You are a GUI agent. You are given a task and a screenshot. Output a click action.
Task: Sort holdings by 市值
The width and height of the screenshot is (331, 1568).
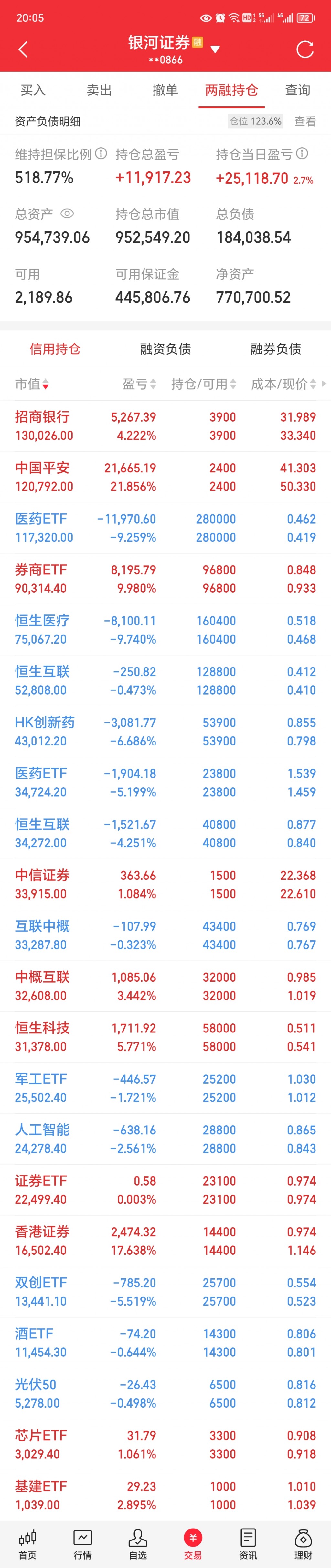click(x=32, y=383)
